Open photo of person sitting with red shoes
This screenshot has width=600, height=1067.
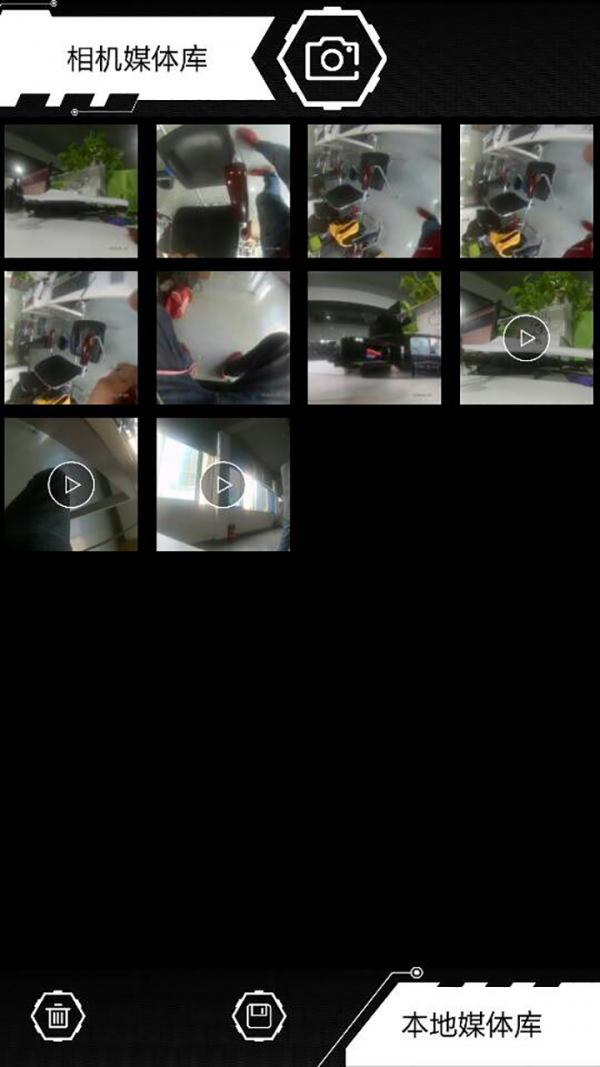(223, 338)
